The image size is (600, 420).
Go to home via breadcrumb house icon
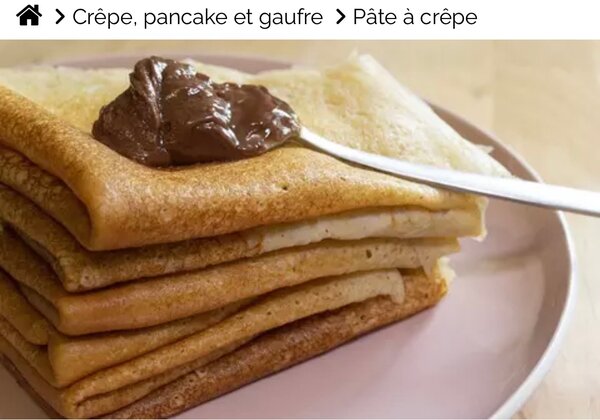pyautogui.click(x=29, y=16)
